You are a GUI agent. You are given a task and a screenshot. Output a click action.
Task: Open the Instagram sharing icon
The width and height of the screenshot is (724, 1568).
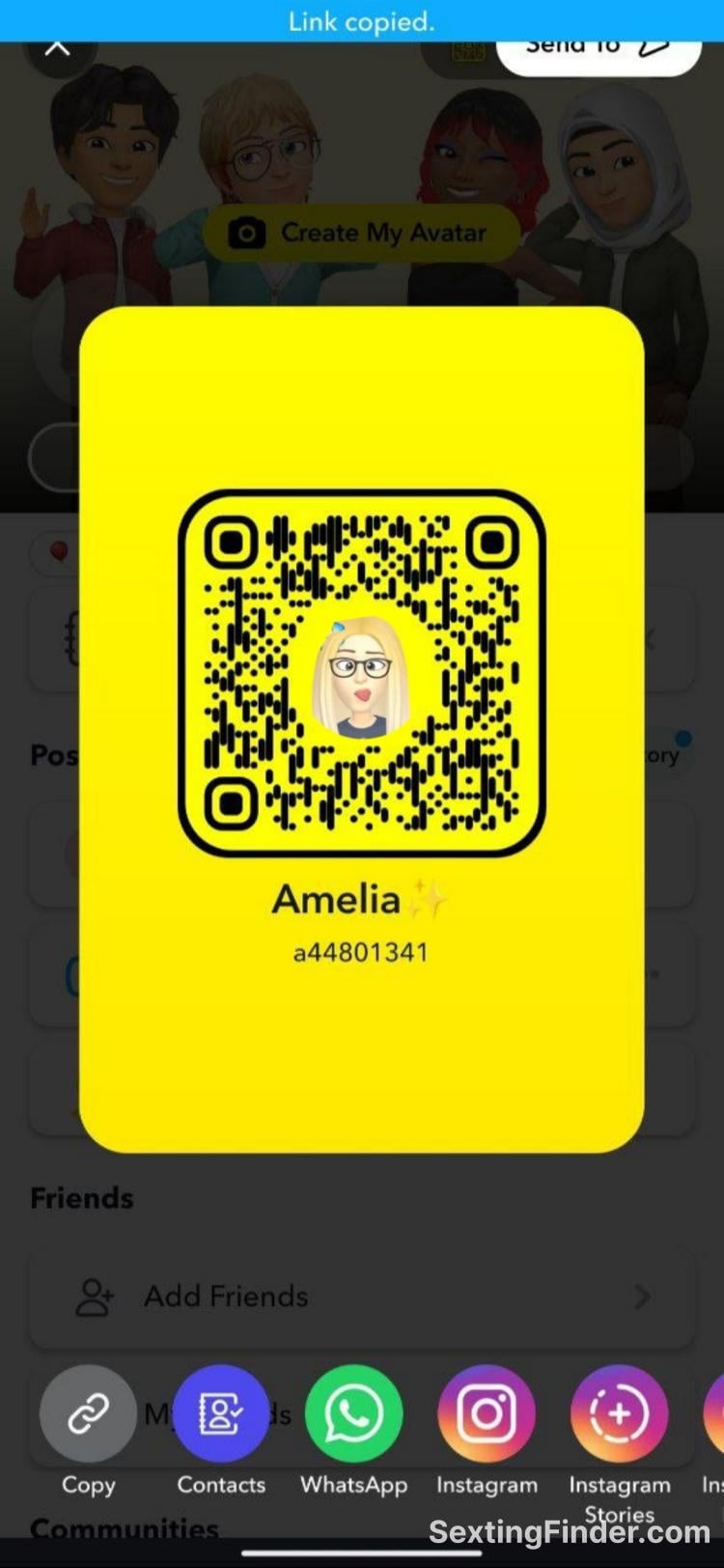click(486, 1412)
